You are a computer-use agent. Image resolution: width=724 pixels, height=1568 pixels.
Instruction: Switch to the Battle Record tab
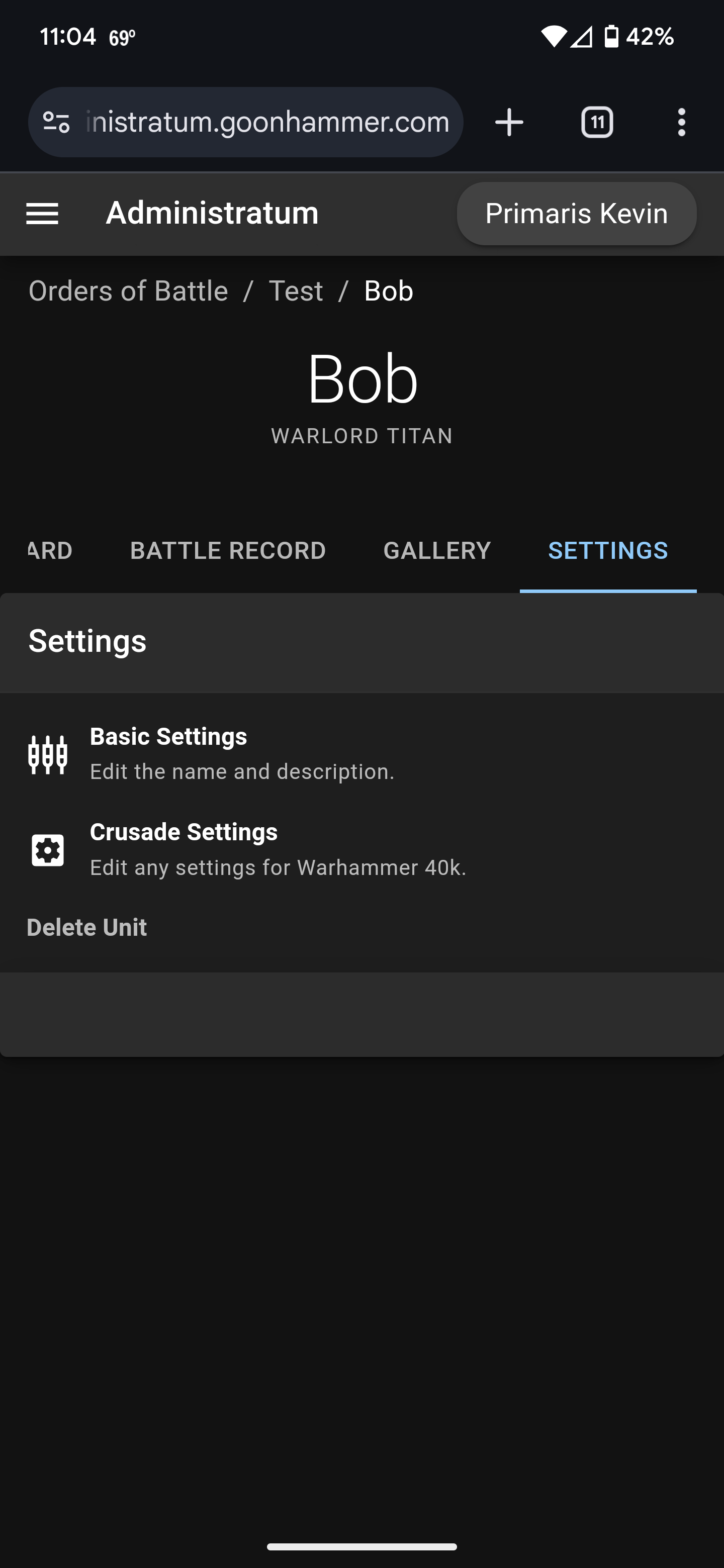pyautogui.click(x=228, y=550)
